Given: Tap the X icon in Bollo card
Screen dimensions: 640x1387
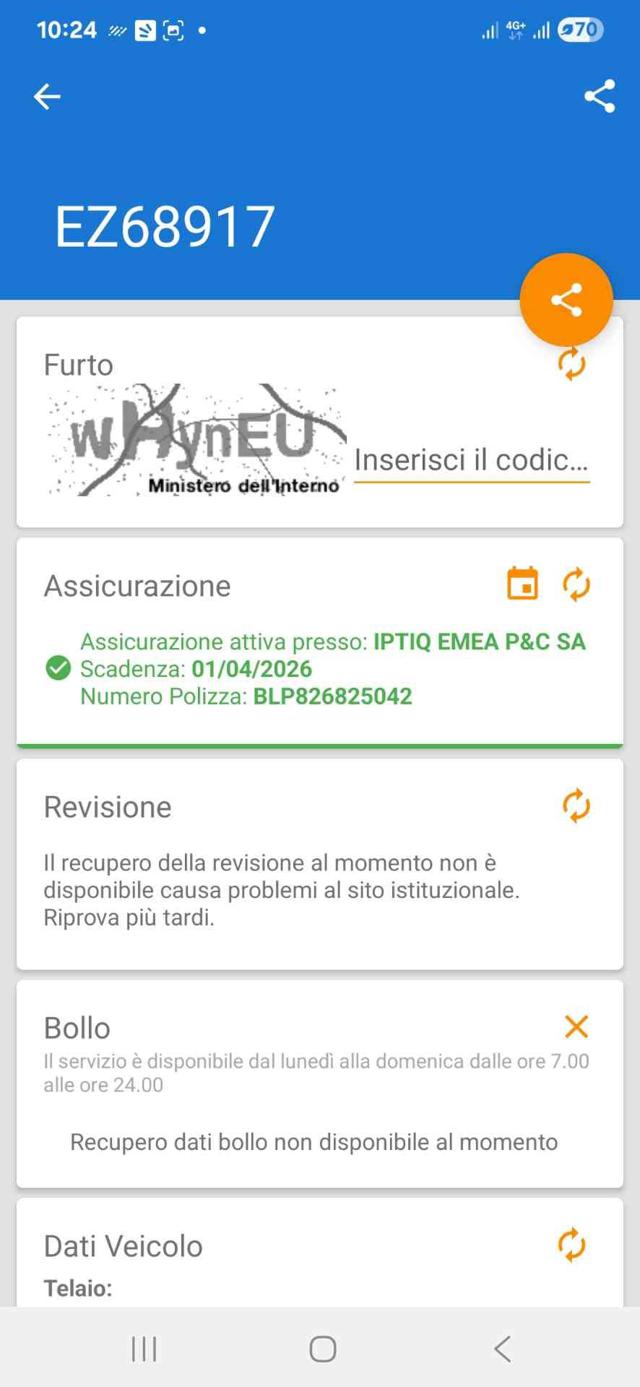Looking at the screenshot, I should [x=576, y=1026].
